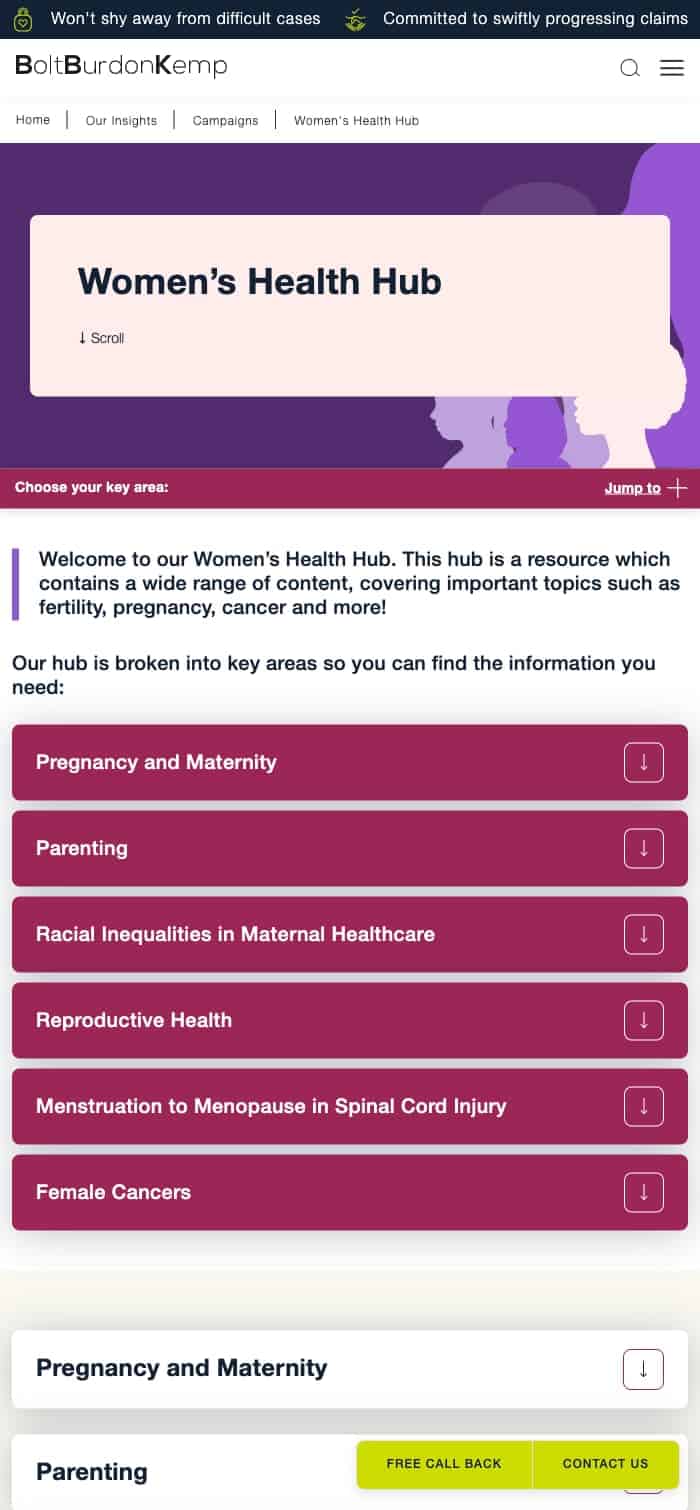The image size is (700, 1510).
Task: Open Campaigns breadcrumb link
Action: [225, 120]
